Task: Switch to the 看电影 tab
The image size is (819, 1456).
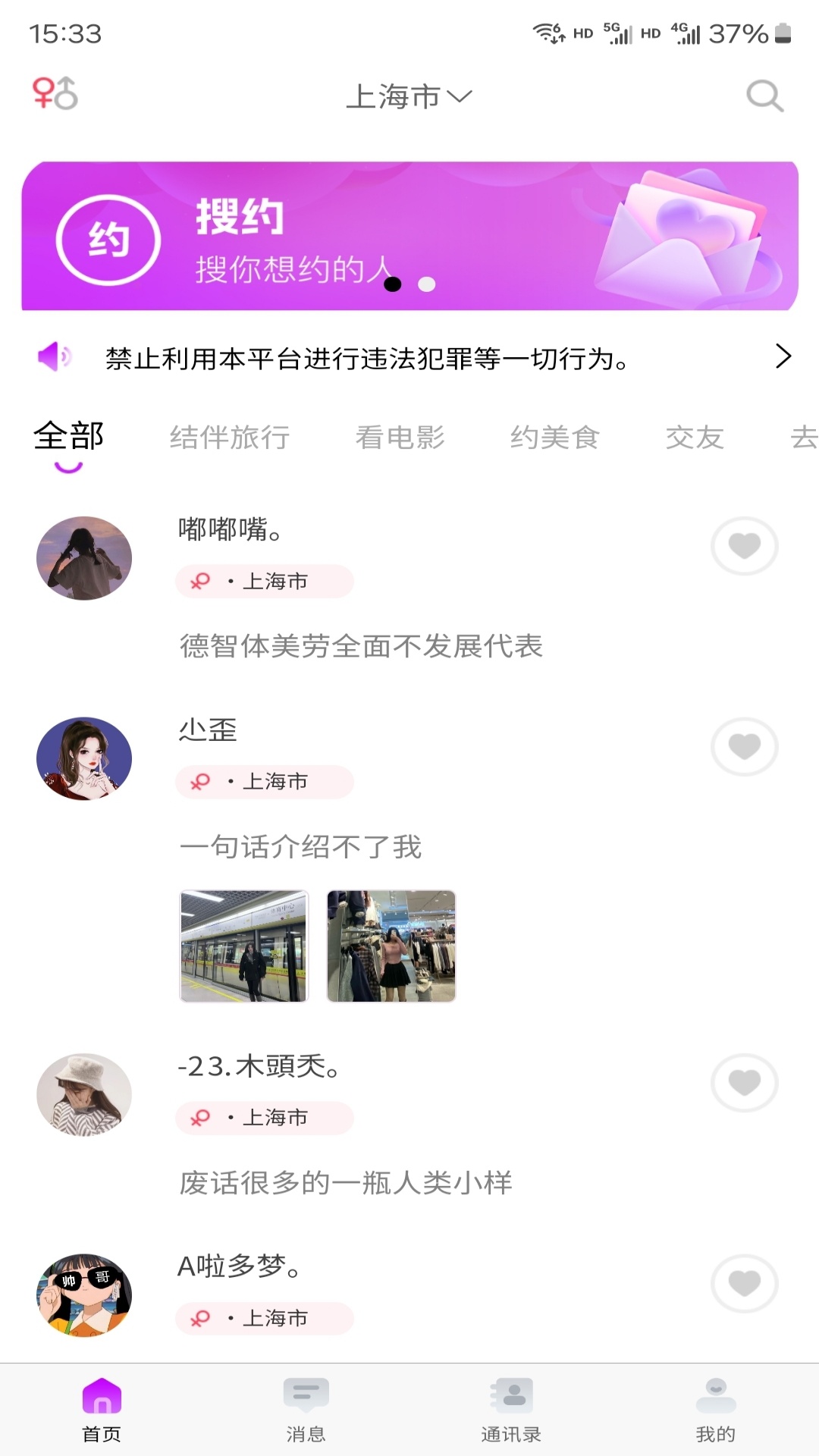Action: point(400,438)
